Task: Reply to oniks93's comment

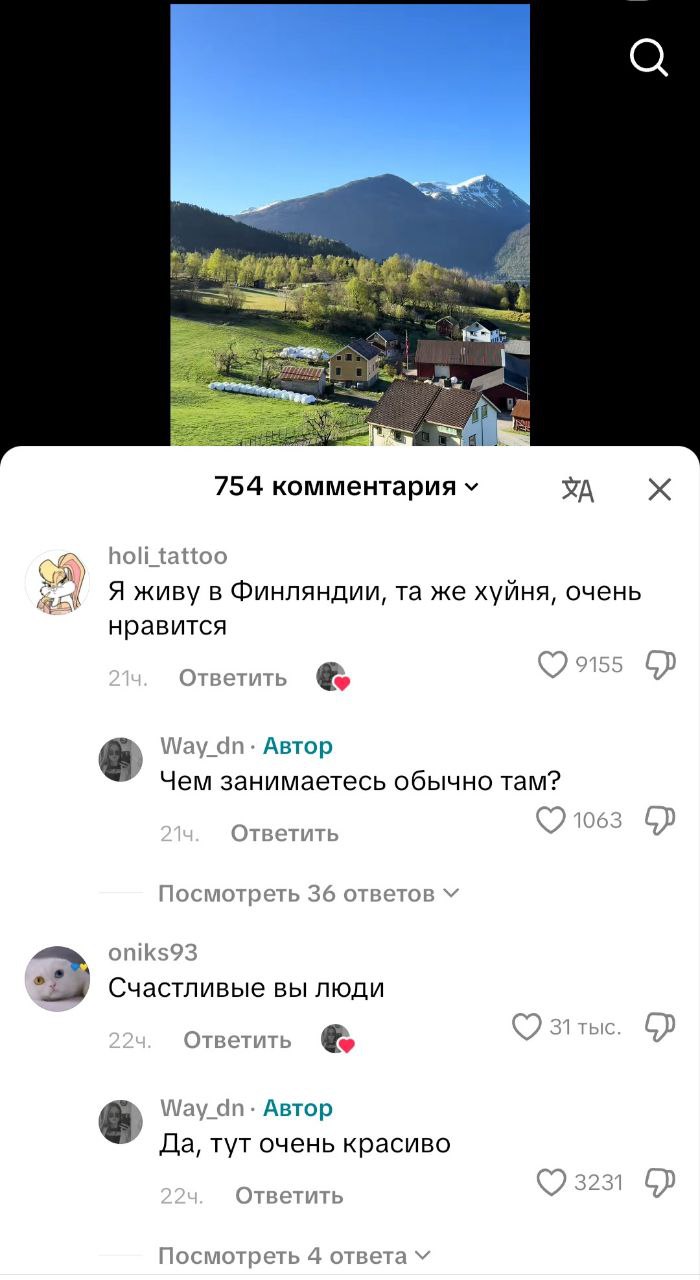Action: tap(237, 1040)
